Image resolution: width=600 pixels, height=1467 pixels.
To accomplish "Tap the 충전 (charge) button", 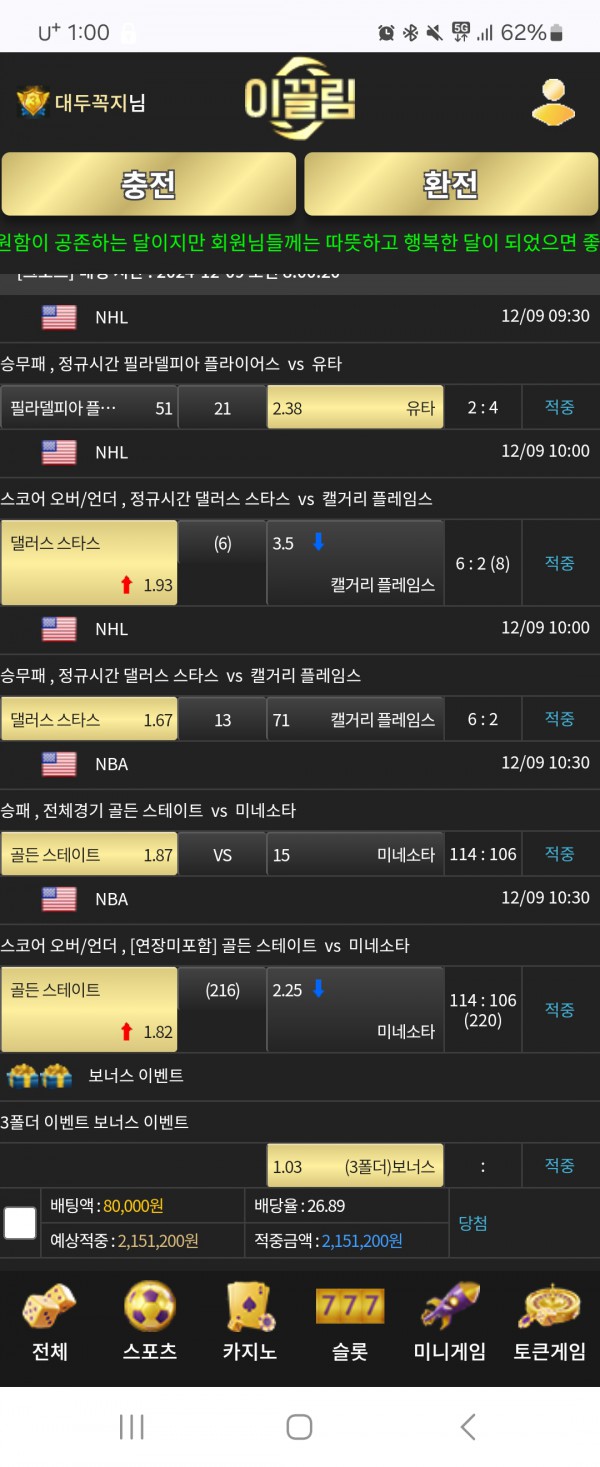I will 148,184.
